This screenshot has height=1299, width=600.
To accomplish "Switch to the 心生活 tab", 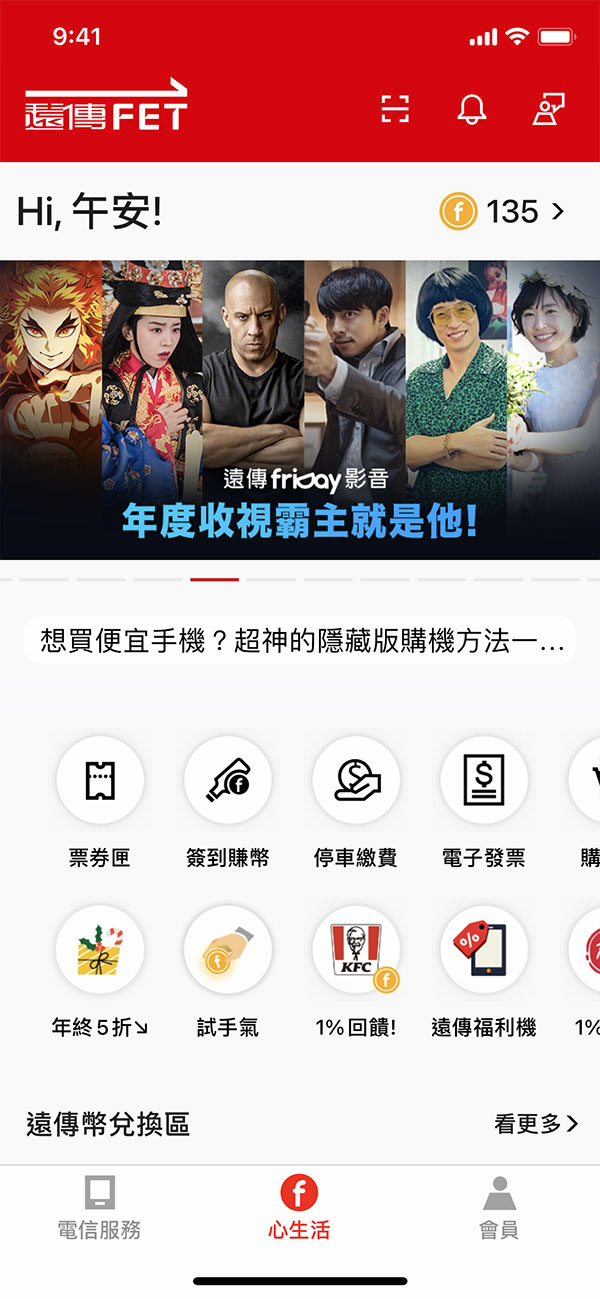I will coord(299,1208).
